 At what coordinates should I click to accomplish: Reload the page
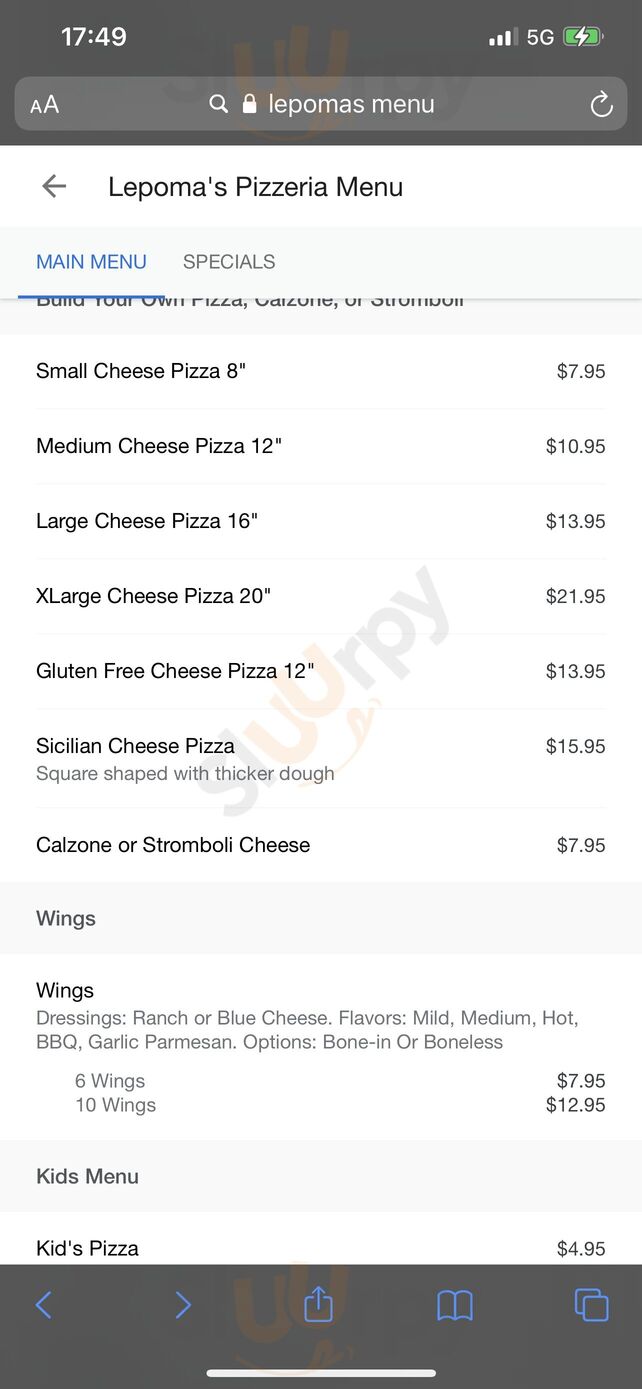(x=600, y=104)
